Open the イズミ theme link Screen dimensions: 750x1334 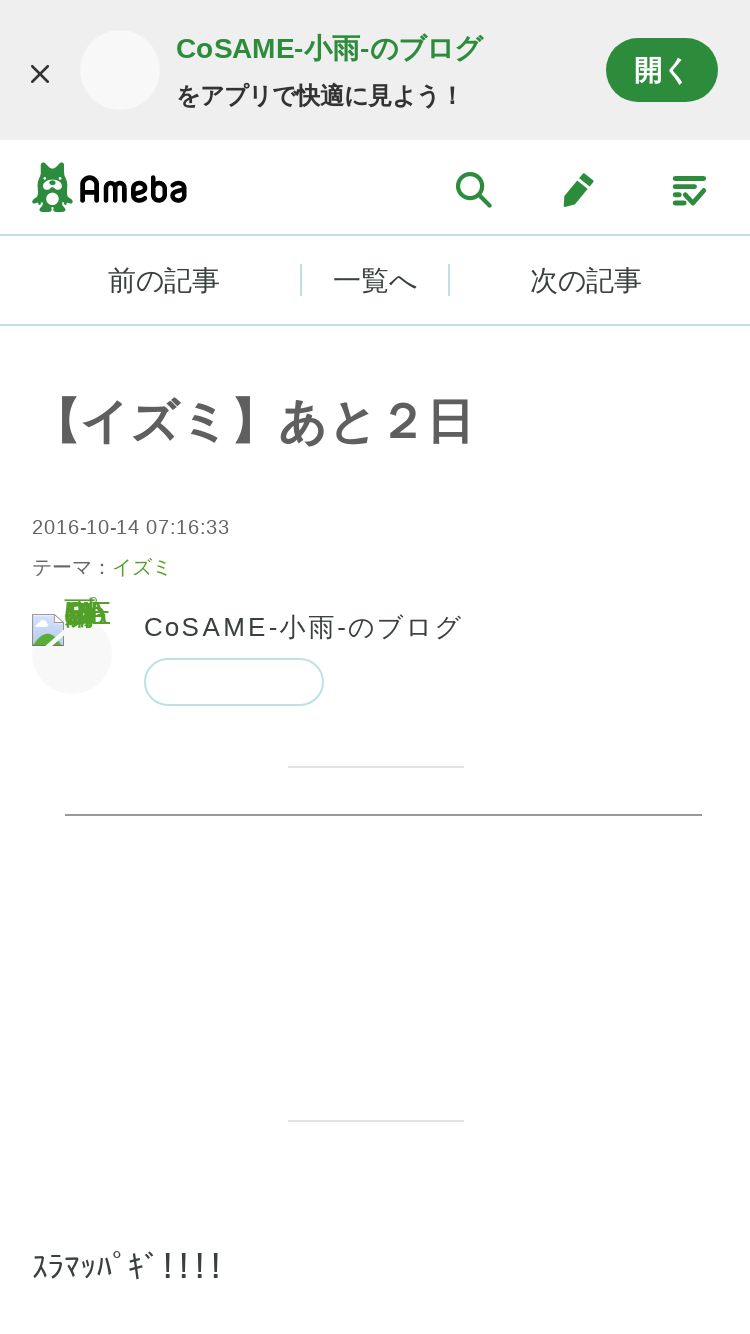pyautogui.click(x=141, y=567)
